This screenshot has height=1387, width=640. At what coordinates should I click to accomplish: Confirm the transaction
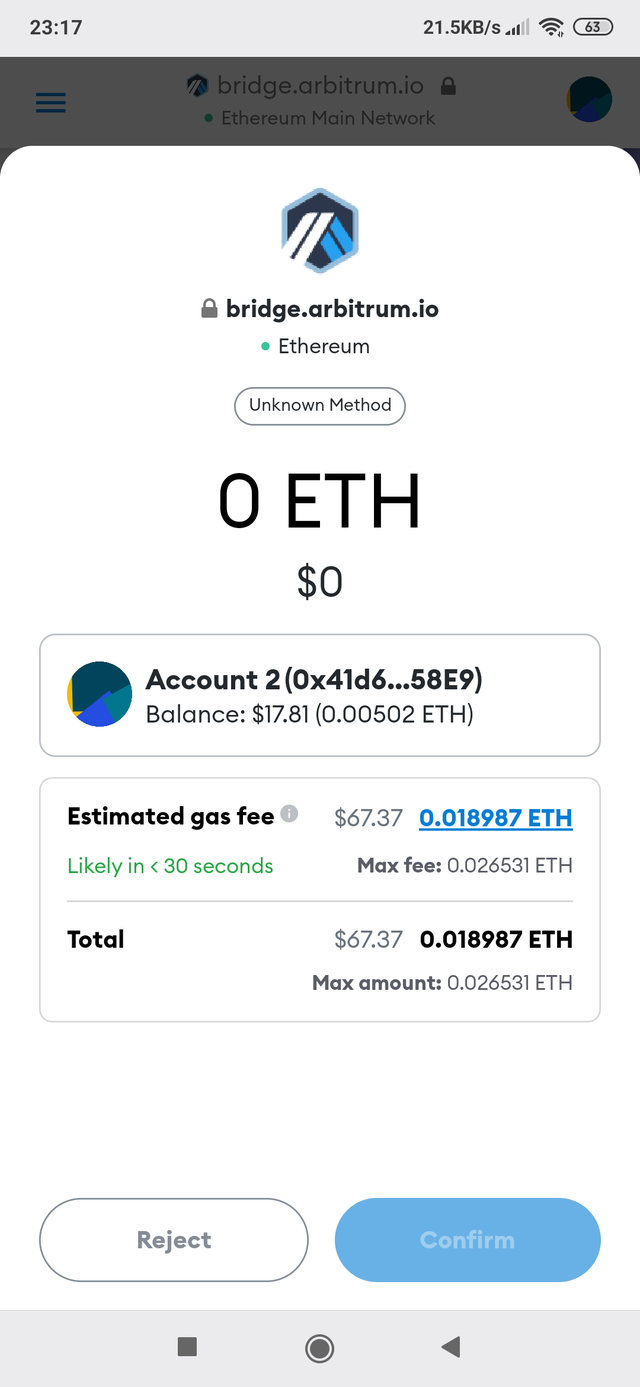pyautogui.click(x=467, y=1240)
